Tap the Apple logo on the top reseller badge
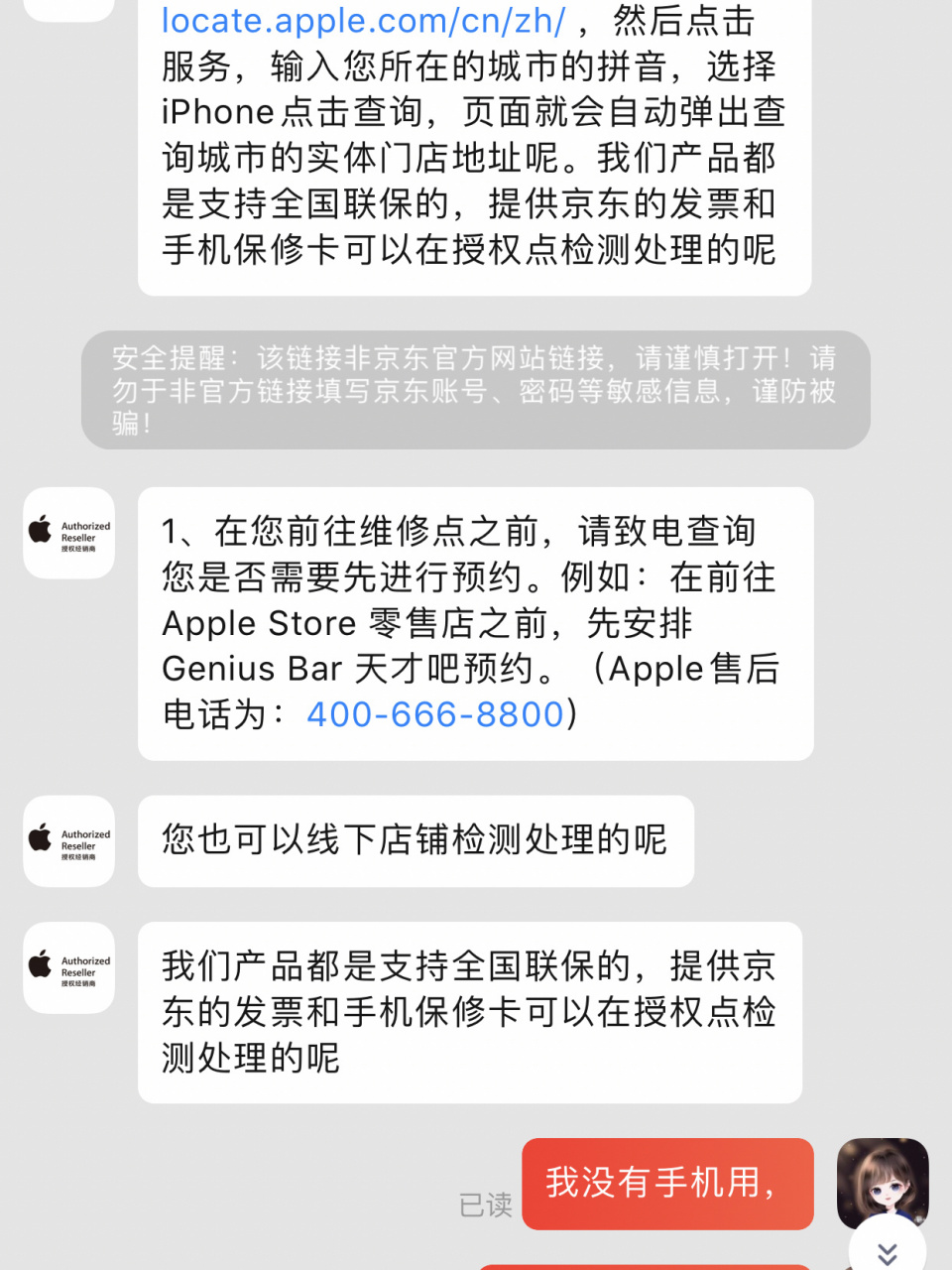 [40, 530]
